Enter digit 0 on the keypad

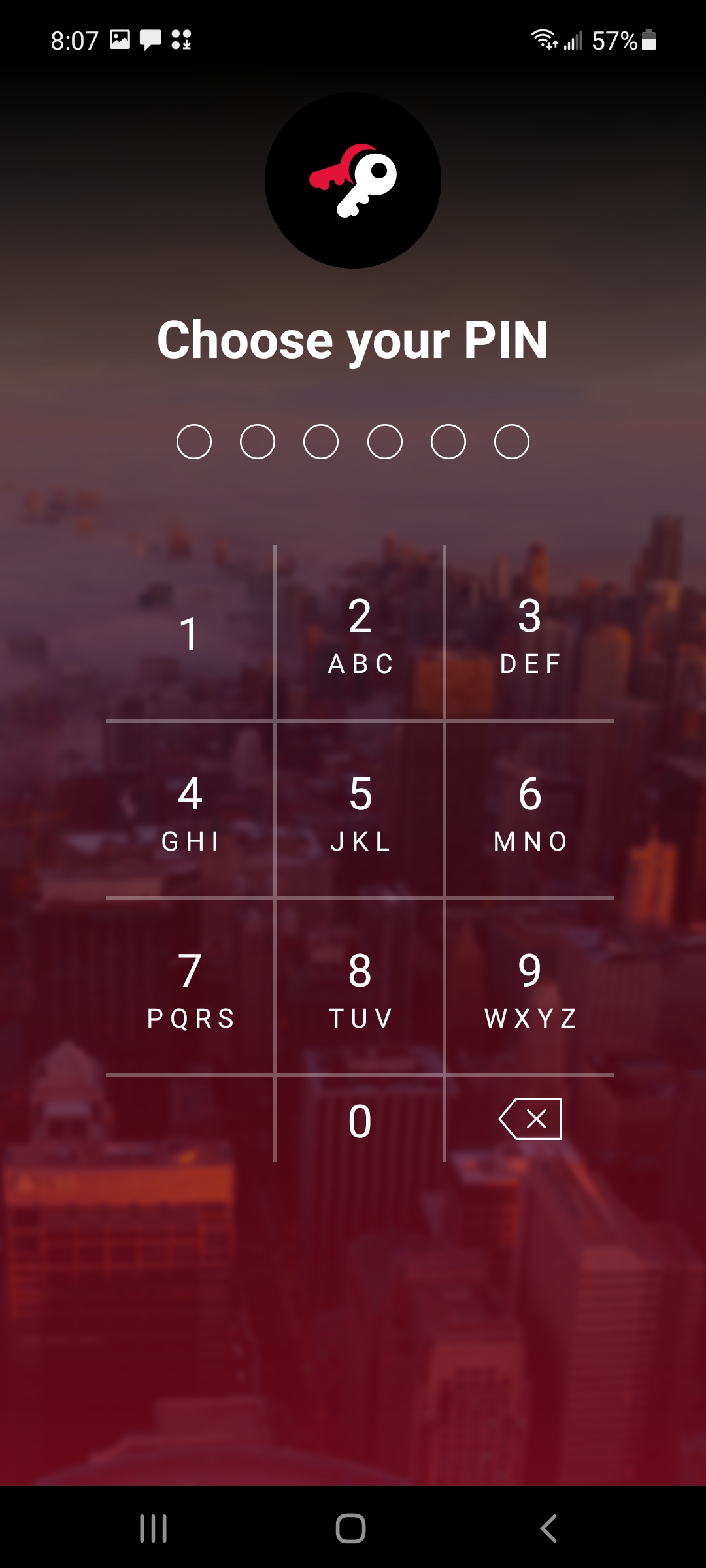tap(360, 1120)
